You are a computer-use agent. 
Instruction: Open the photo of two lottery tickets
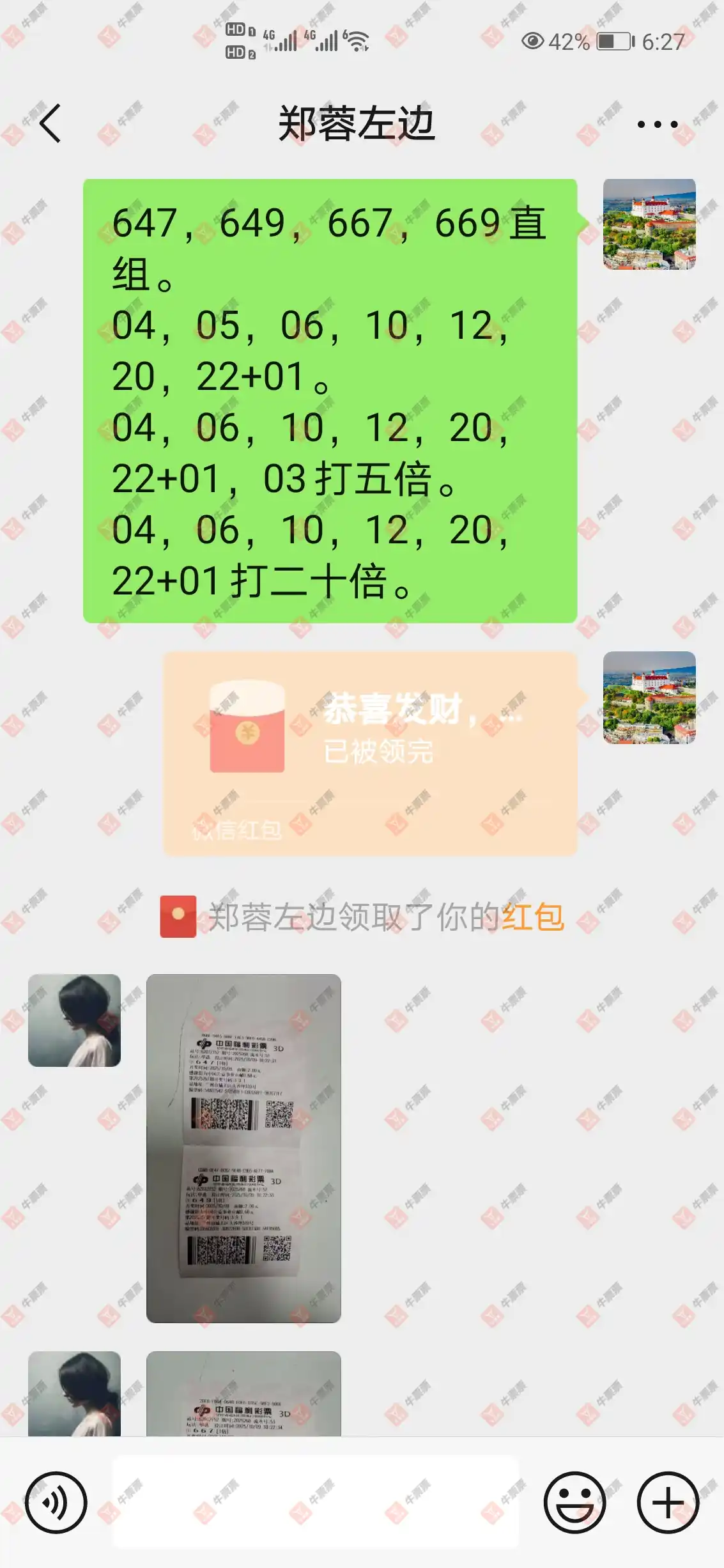[x=243, y=1147]
